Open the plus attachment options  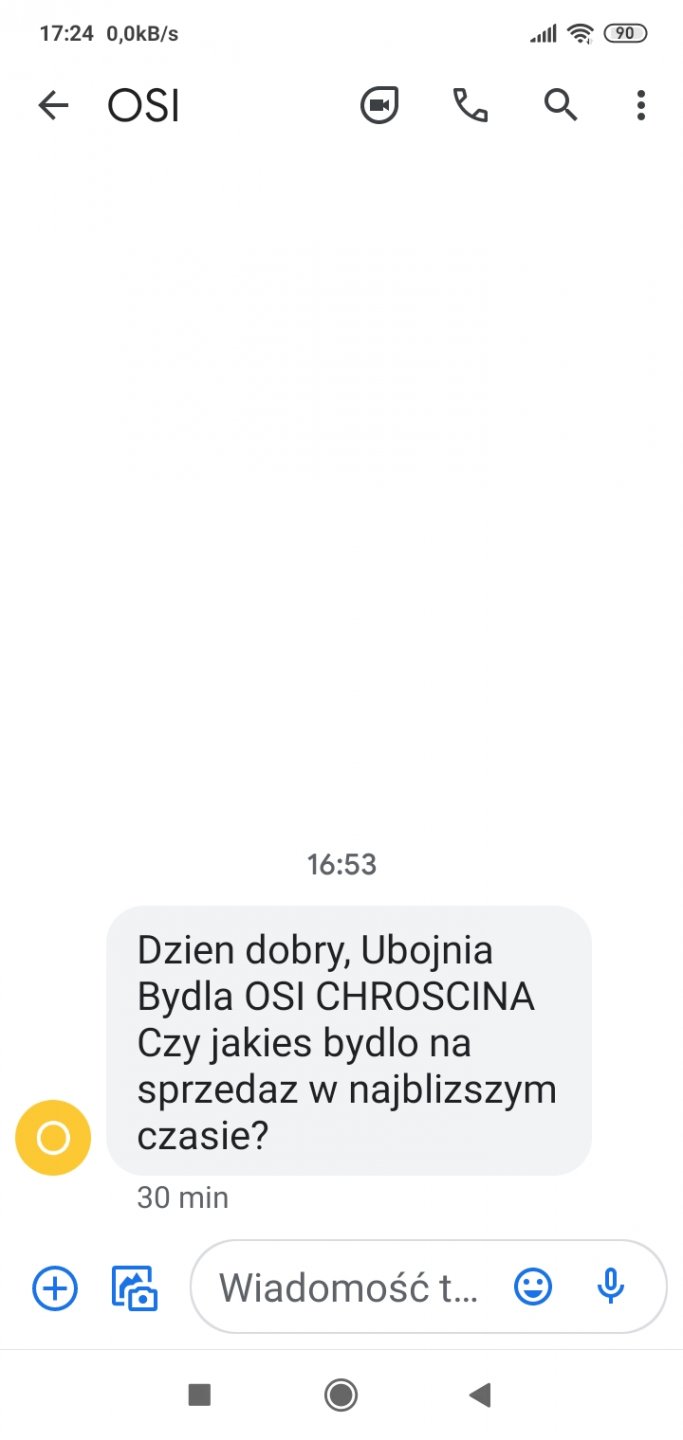pyautogui.click(x=55, y=1287)
